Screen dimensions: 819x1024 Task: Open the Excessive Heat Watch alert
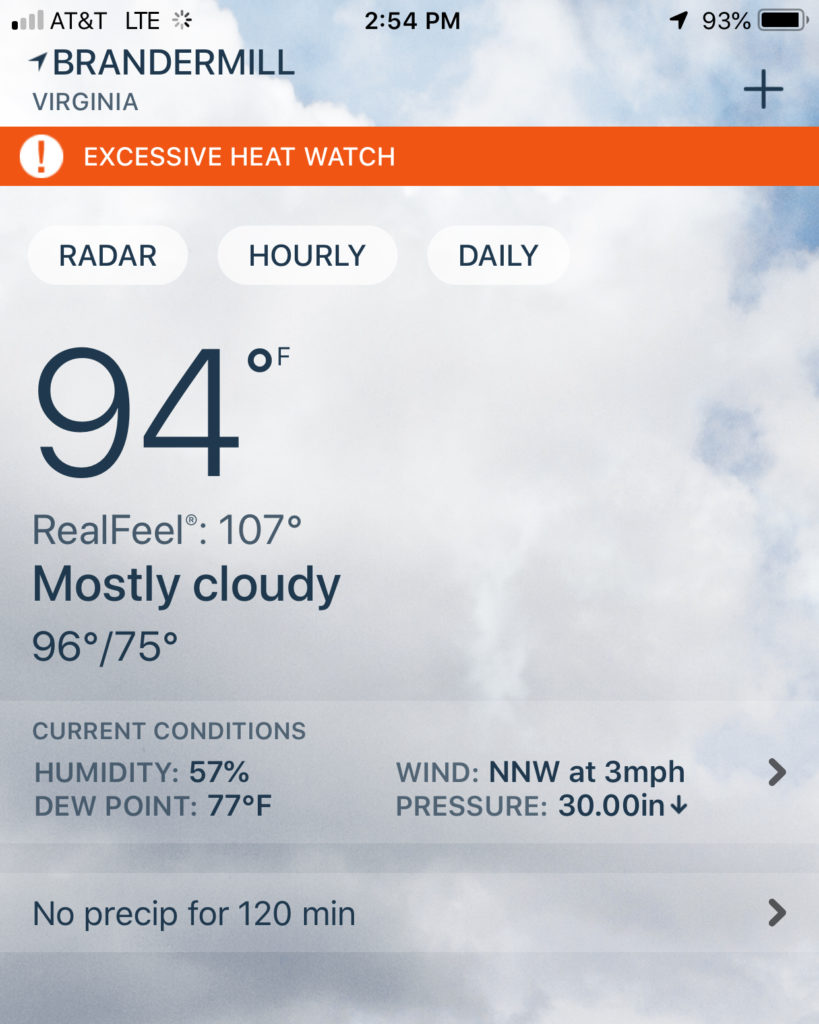[x=240, y=157]
